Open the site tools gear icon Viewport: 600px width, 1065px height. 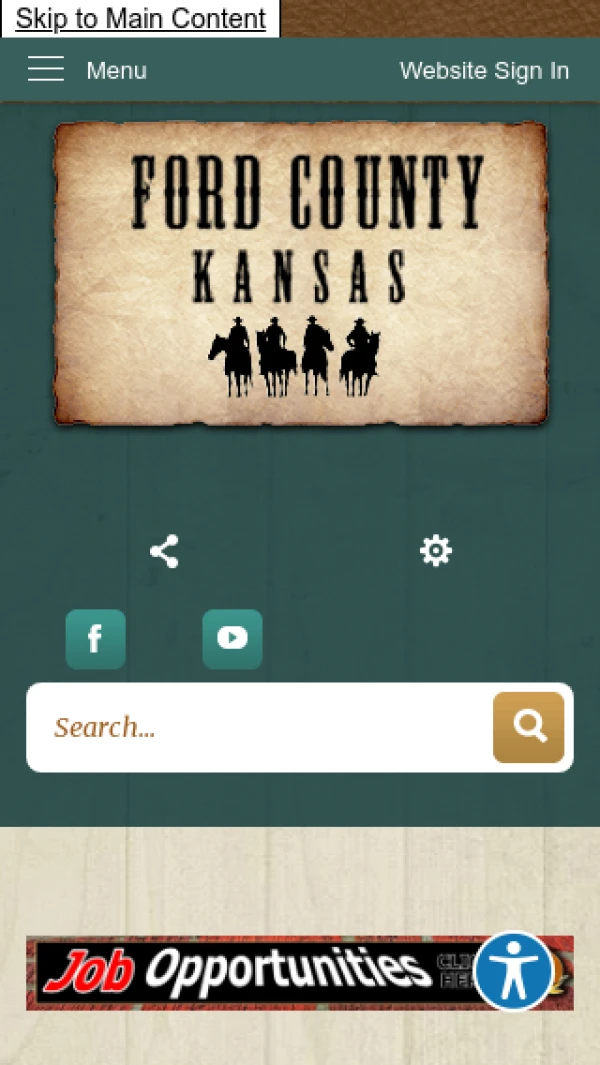point(436,551)
